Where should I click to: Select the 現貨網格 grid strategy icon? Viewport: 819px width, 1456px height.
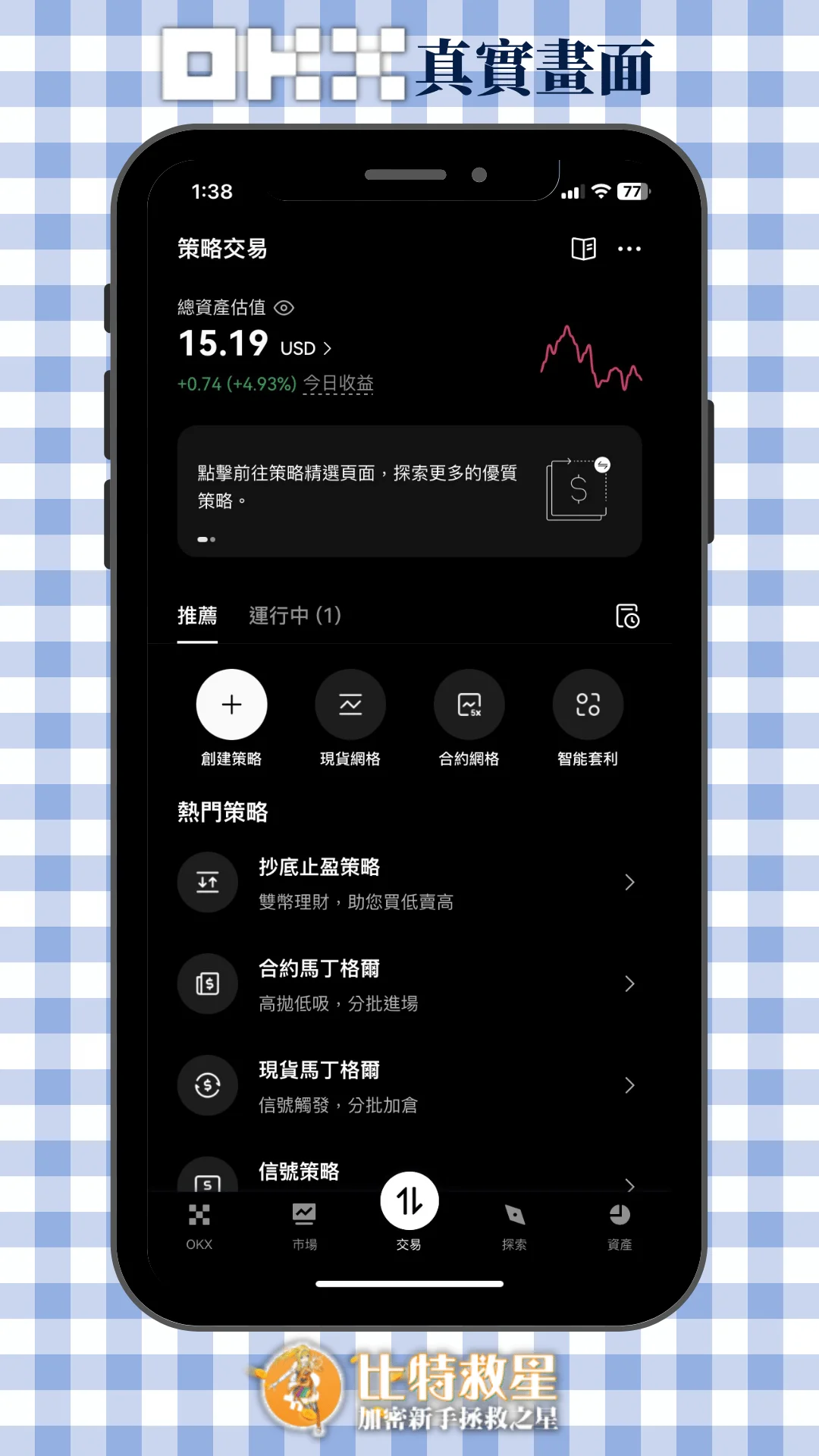(350, 704)
